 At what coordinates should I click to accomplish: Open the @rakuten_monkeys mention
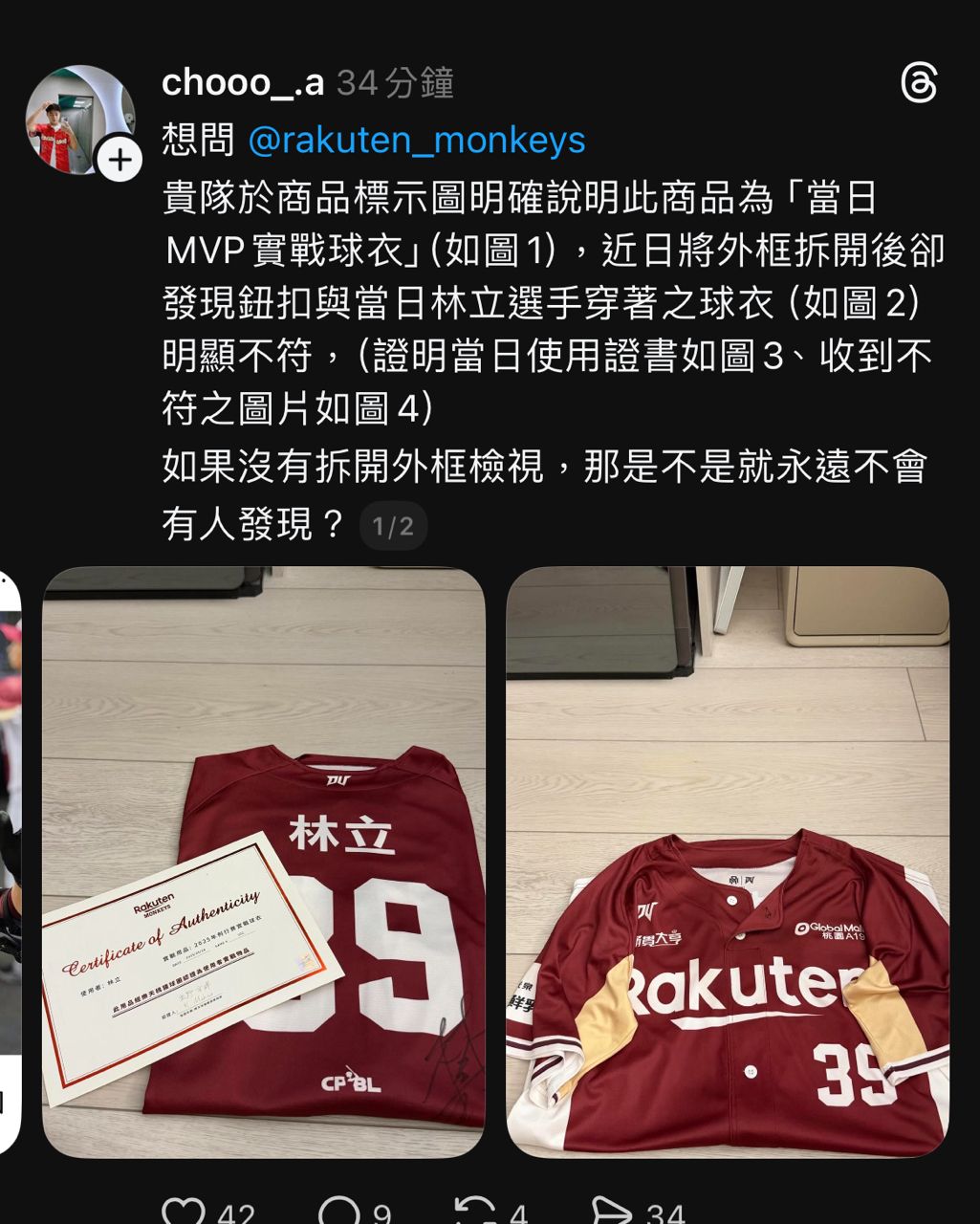pyautogui.click(x=416, y=141)
